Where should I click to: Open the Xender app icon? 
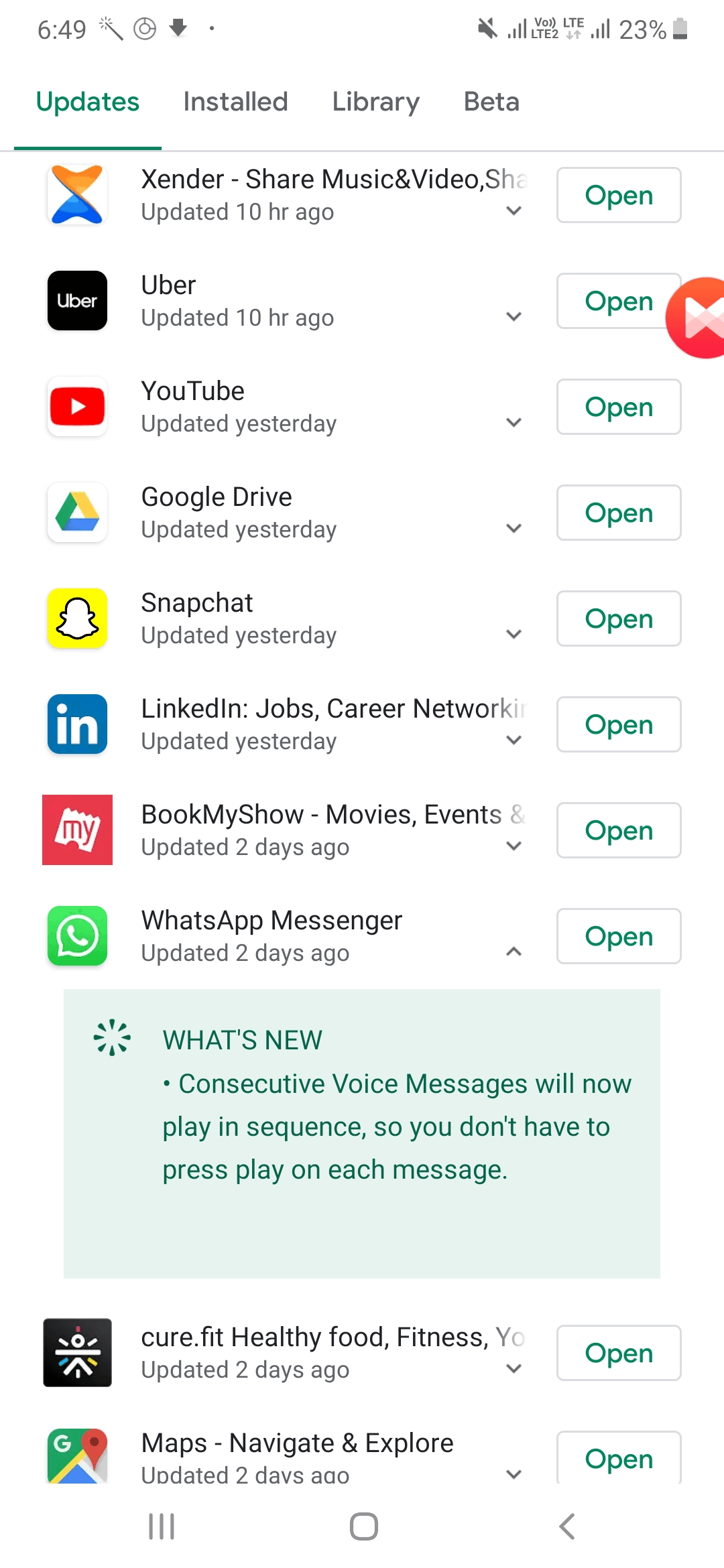click(76, 195)
